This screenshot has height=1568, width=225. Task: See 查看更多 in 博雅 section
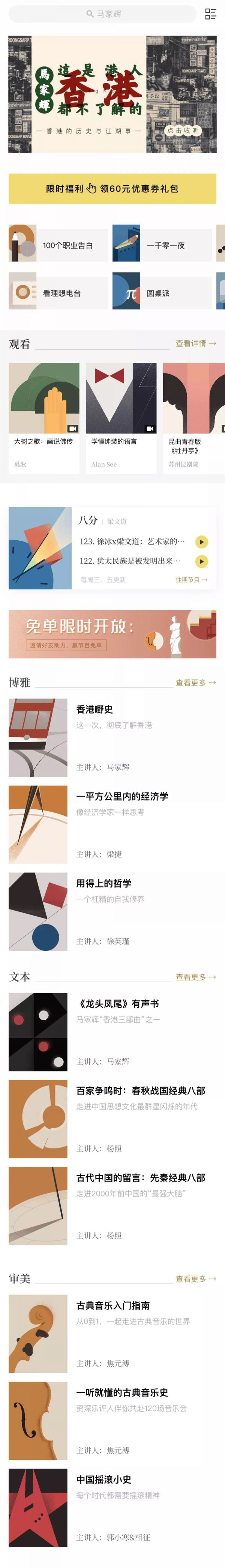[195, 683]
